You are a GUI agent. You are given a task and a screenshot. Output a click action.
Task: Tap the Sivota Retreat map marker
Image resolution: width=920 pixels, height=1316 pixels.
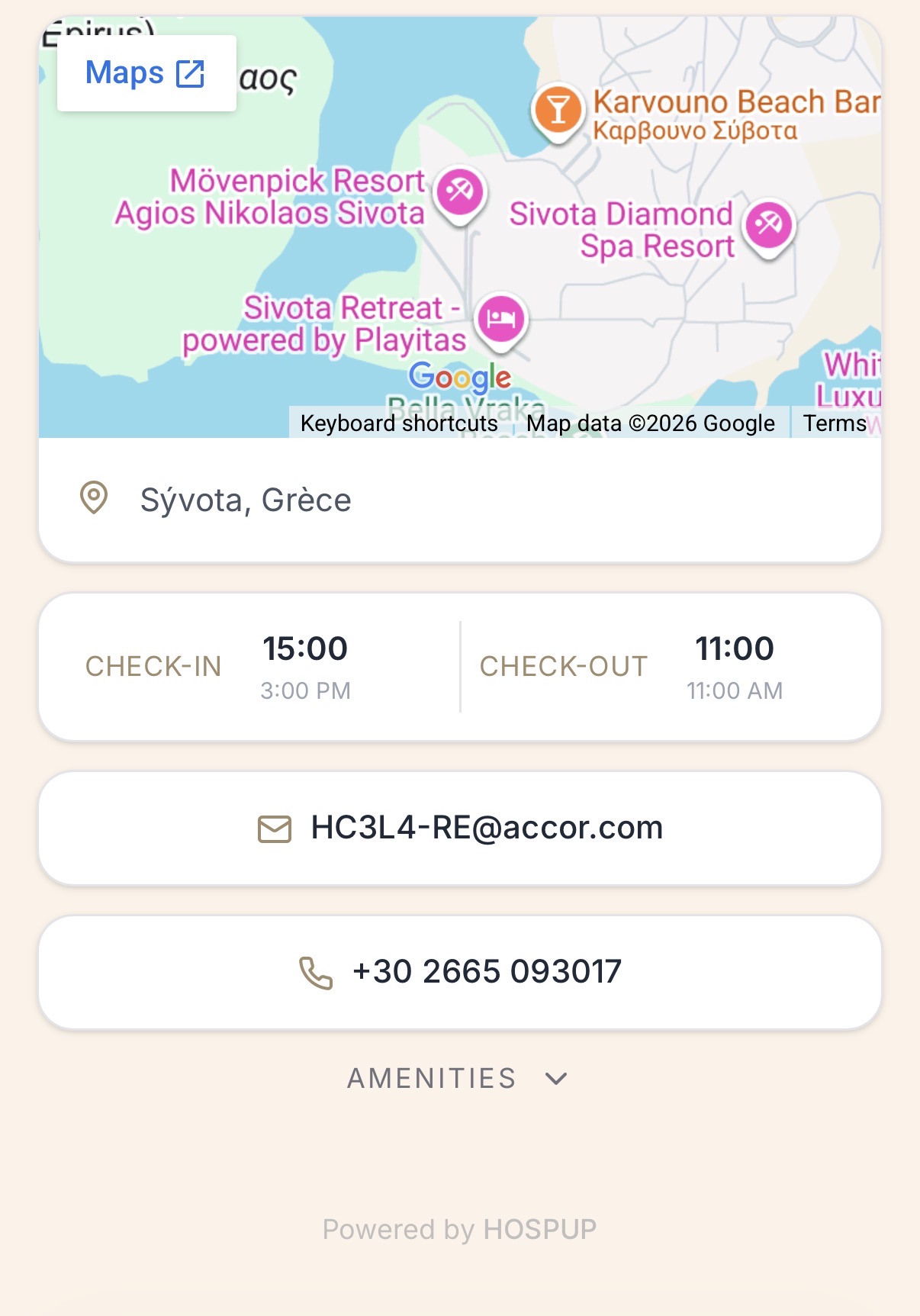pos(500,319)
